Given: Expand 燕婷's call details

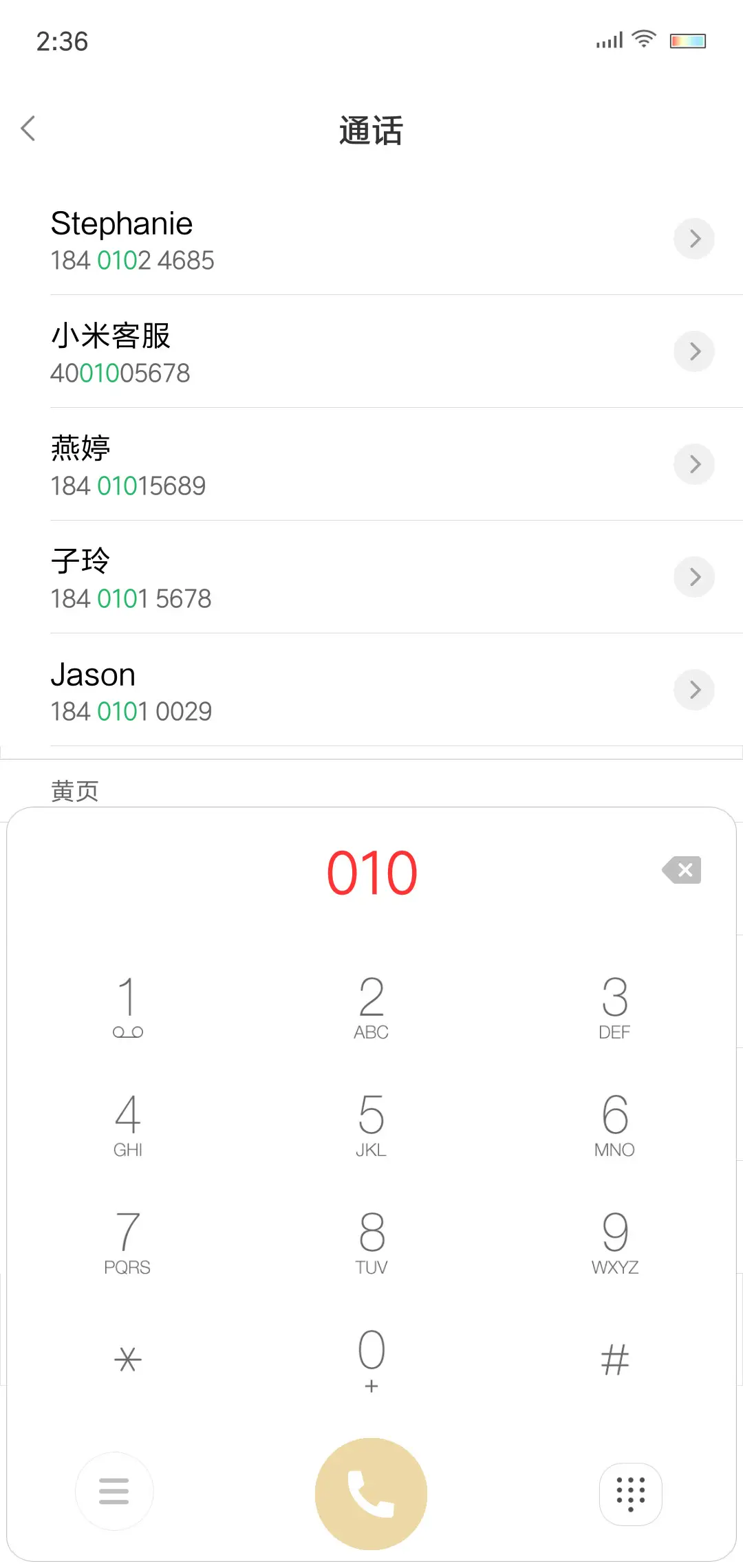Looking at the screenshot, I should (694, 464).
